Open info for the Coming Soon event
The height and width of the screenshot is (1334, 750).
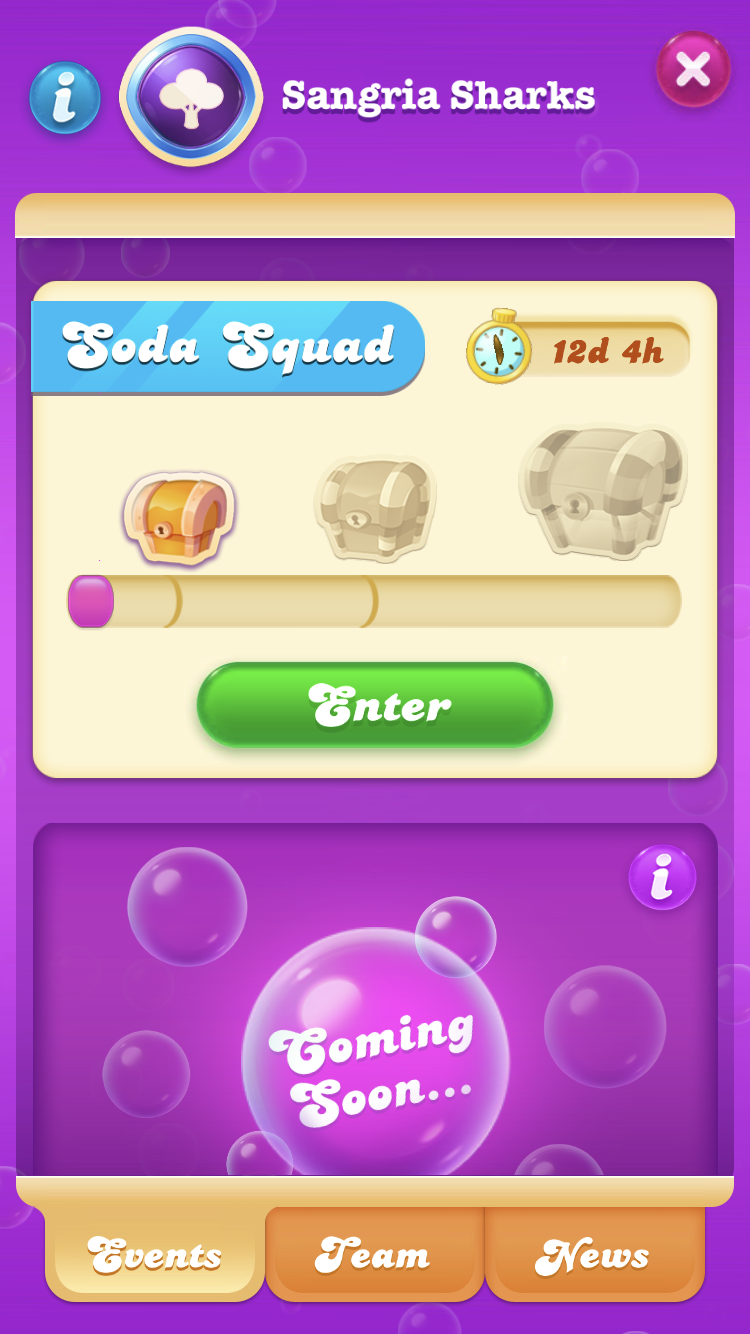[662, 877]
